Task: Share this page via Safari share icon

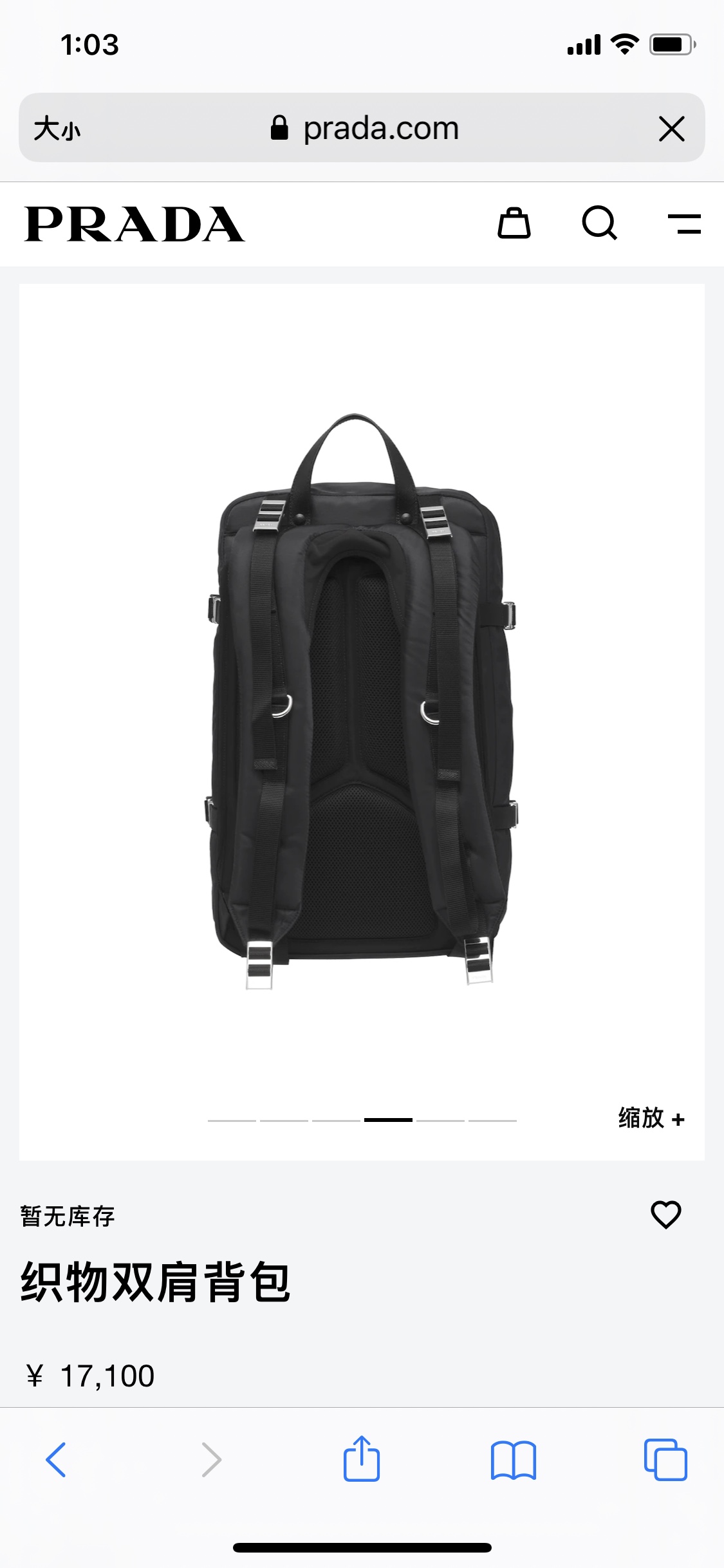Action: tap(362, 1460)
